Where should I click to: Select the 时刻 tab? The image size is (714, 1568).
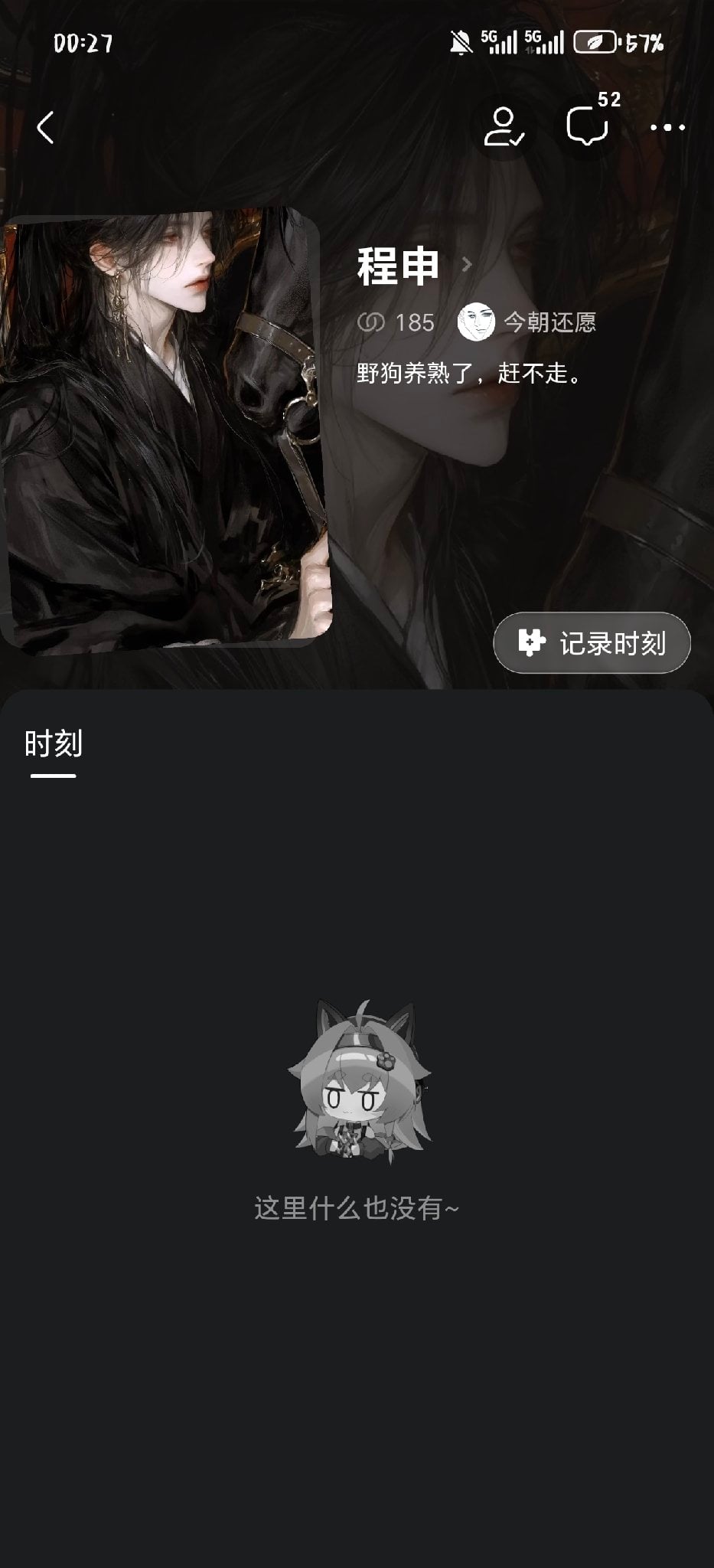click(x=53, y=745)
